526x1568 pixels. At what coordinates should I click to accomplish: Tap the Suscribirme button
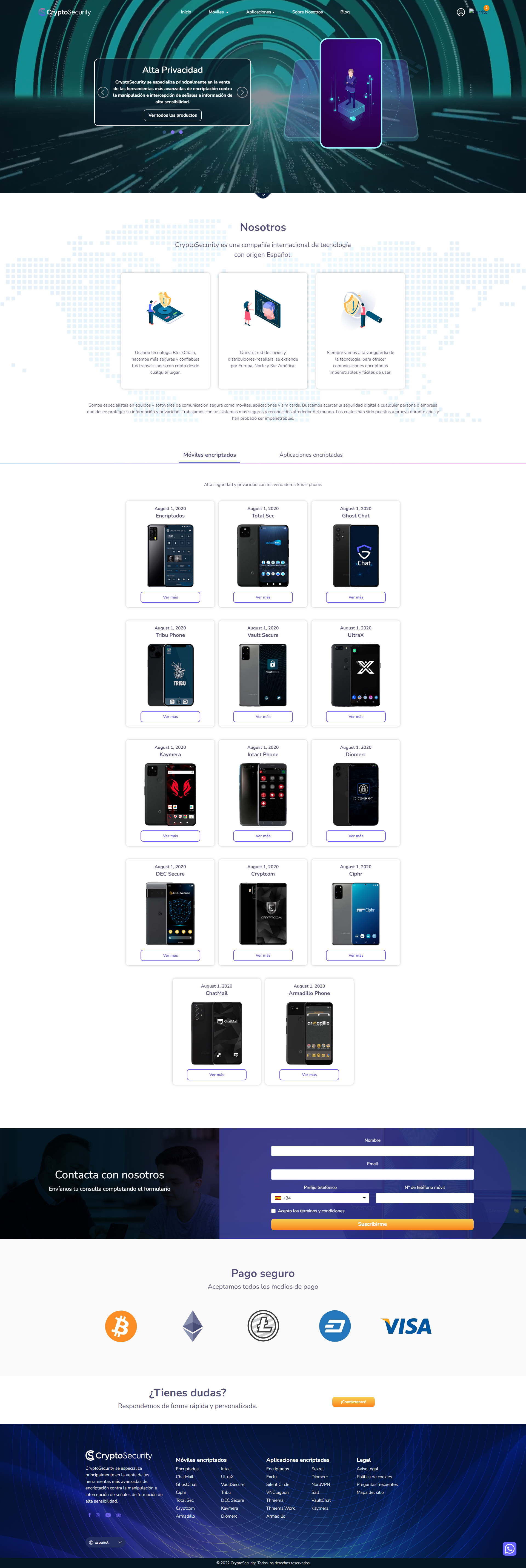[x=372, y=1224]
